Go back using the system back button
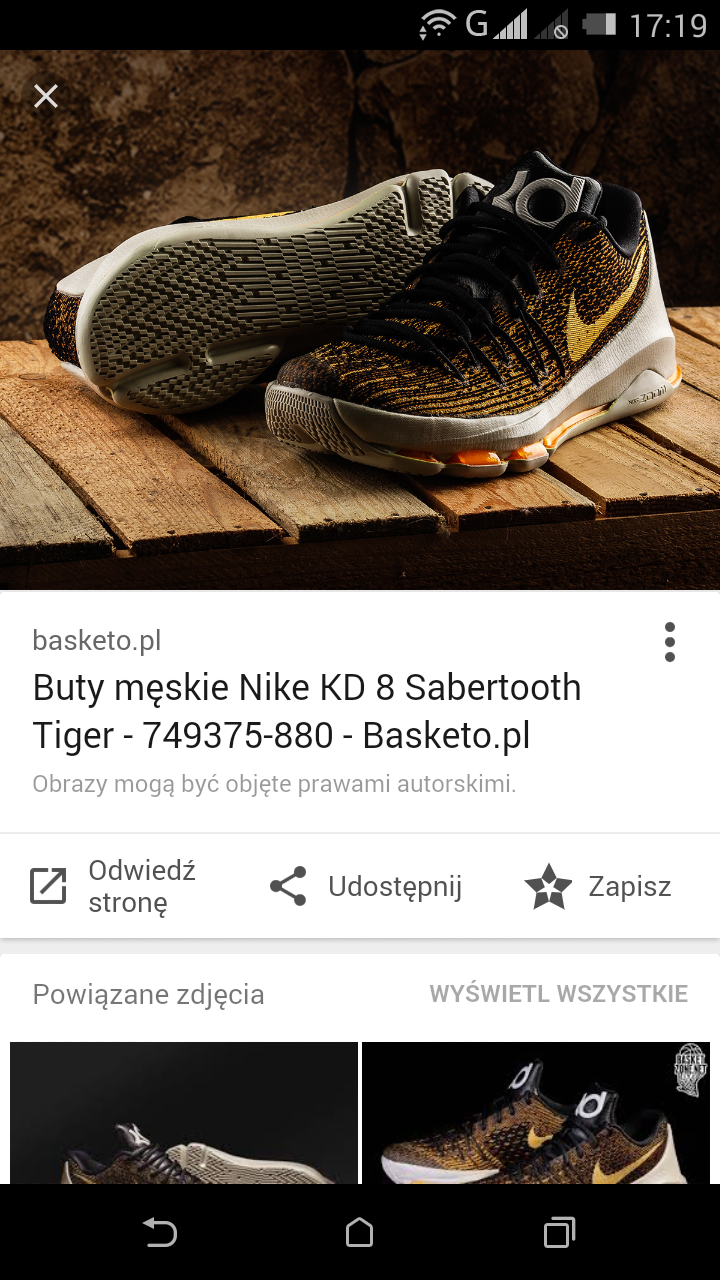Image resolution: width=720 pixels, height=1280 pixels. (x=160, y=1232)
